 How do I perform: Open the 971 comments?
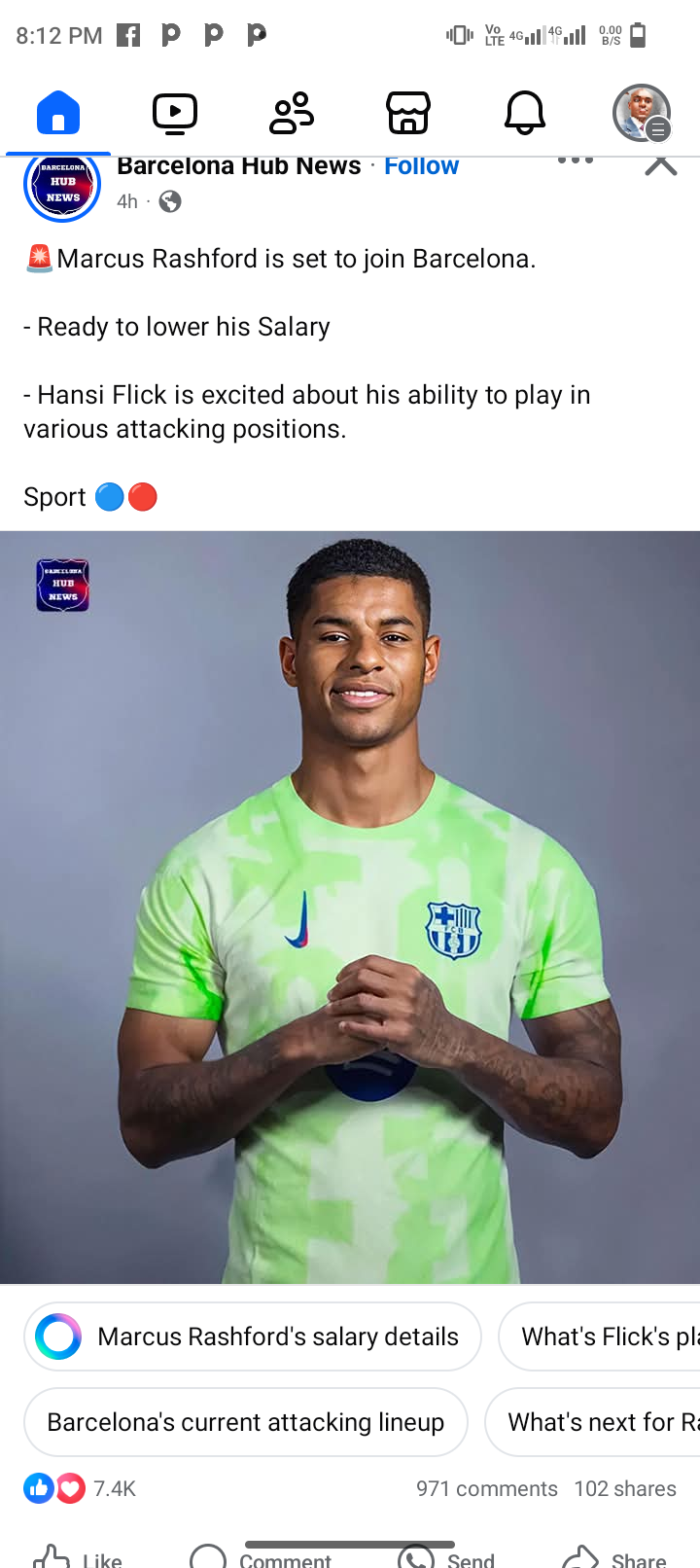pyautogui.click(x=486, y=1488)
